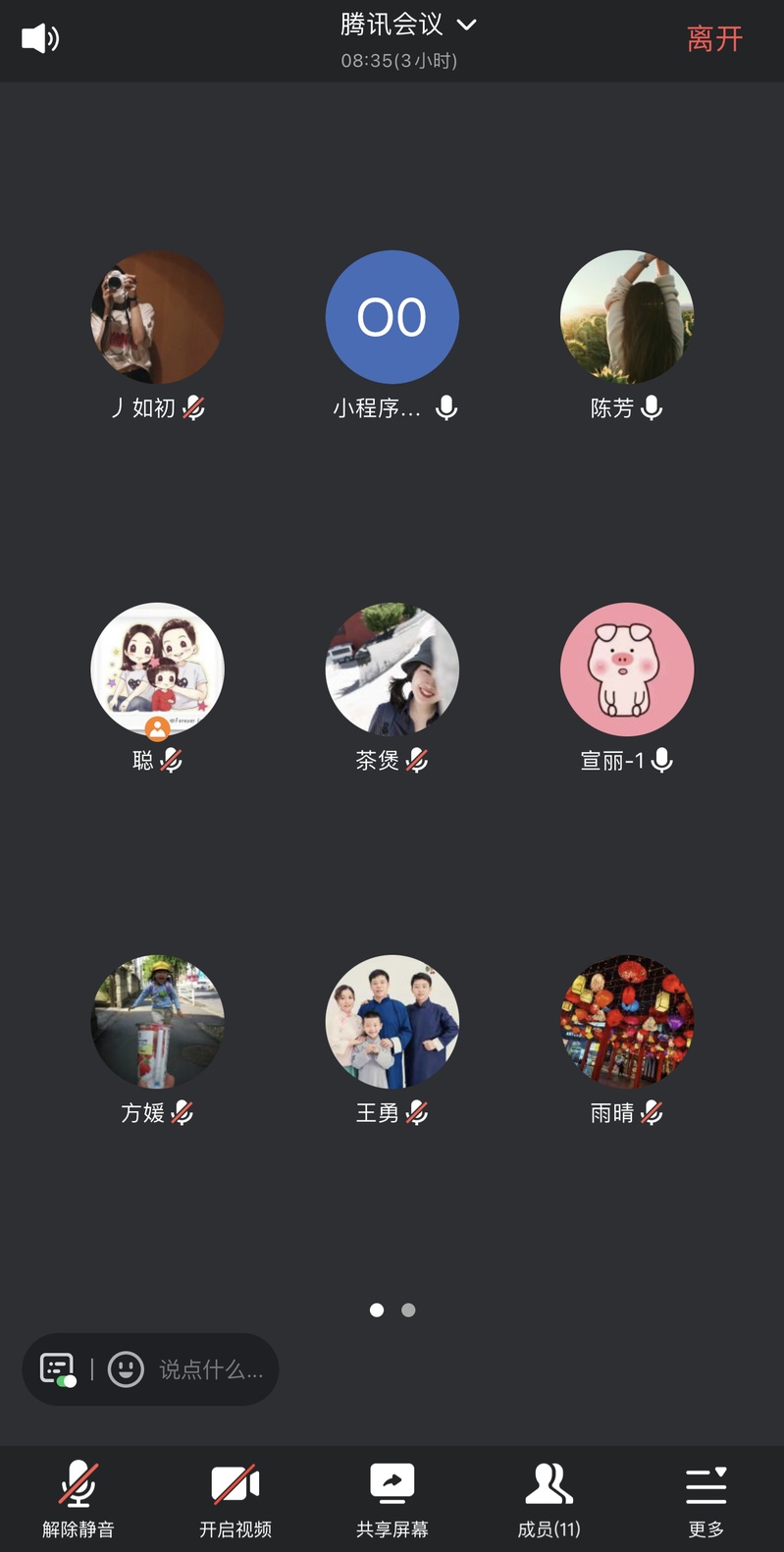Viewport: 784px width, 1552px height.
Task: Open the 更多 more options menu
Action: (x=706, y=1498)
